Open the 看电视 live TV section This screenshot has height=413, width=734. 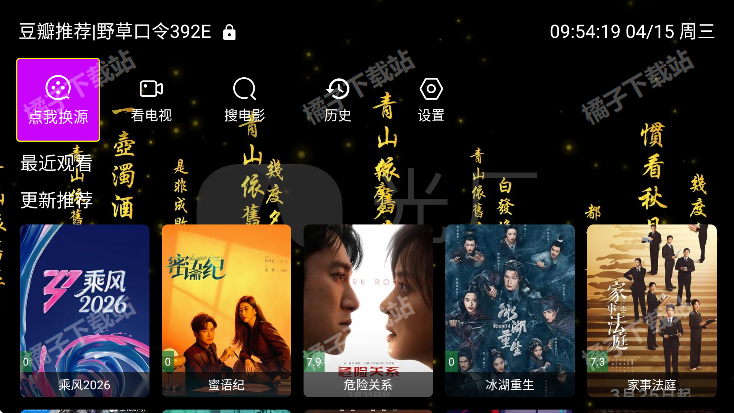pyautogui.click(x=151, y=100)
